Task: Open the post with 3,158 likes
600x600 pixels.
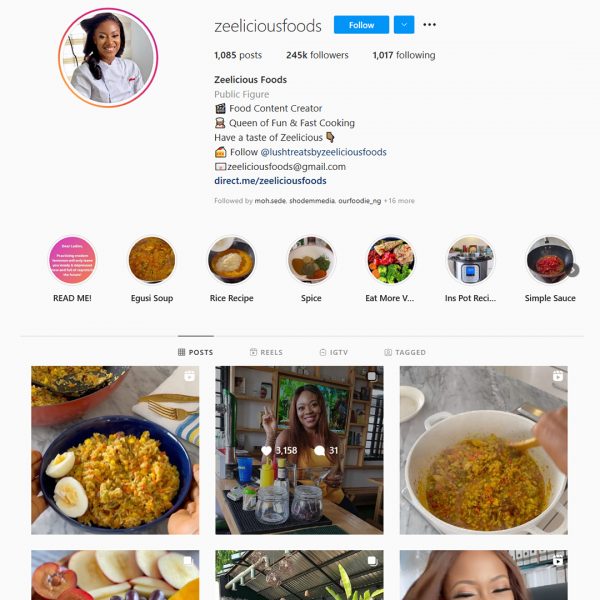Action: click(x=299, y=450)
